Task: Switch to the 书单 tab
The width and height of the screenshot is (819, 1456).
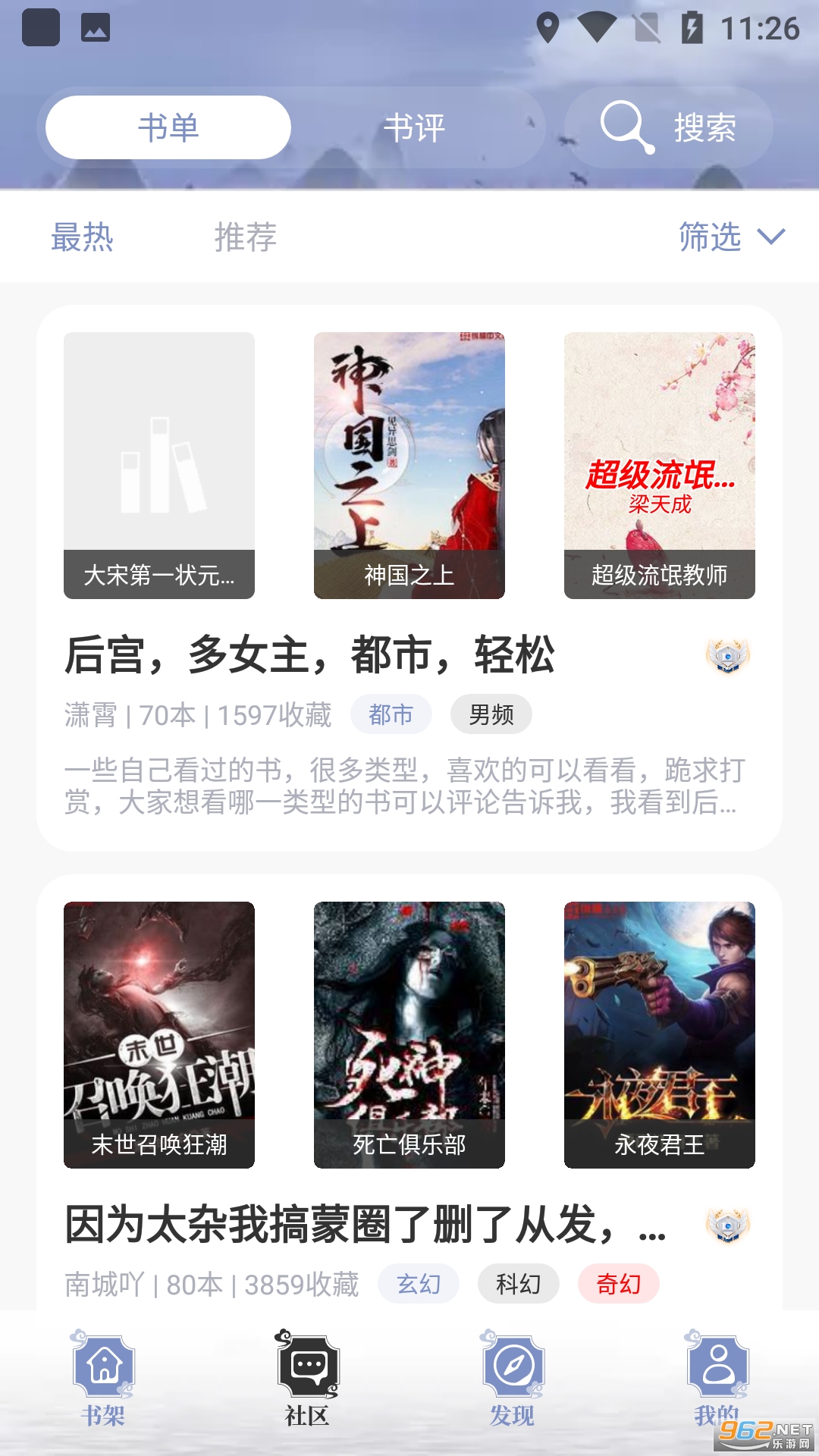Action: point(168,127)
